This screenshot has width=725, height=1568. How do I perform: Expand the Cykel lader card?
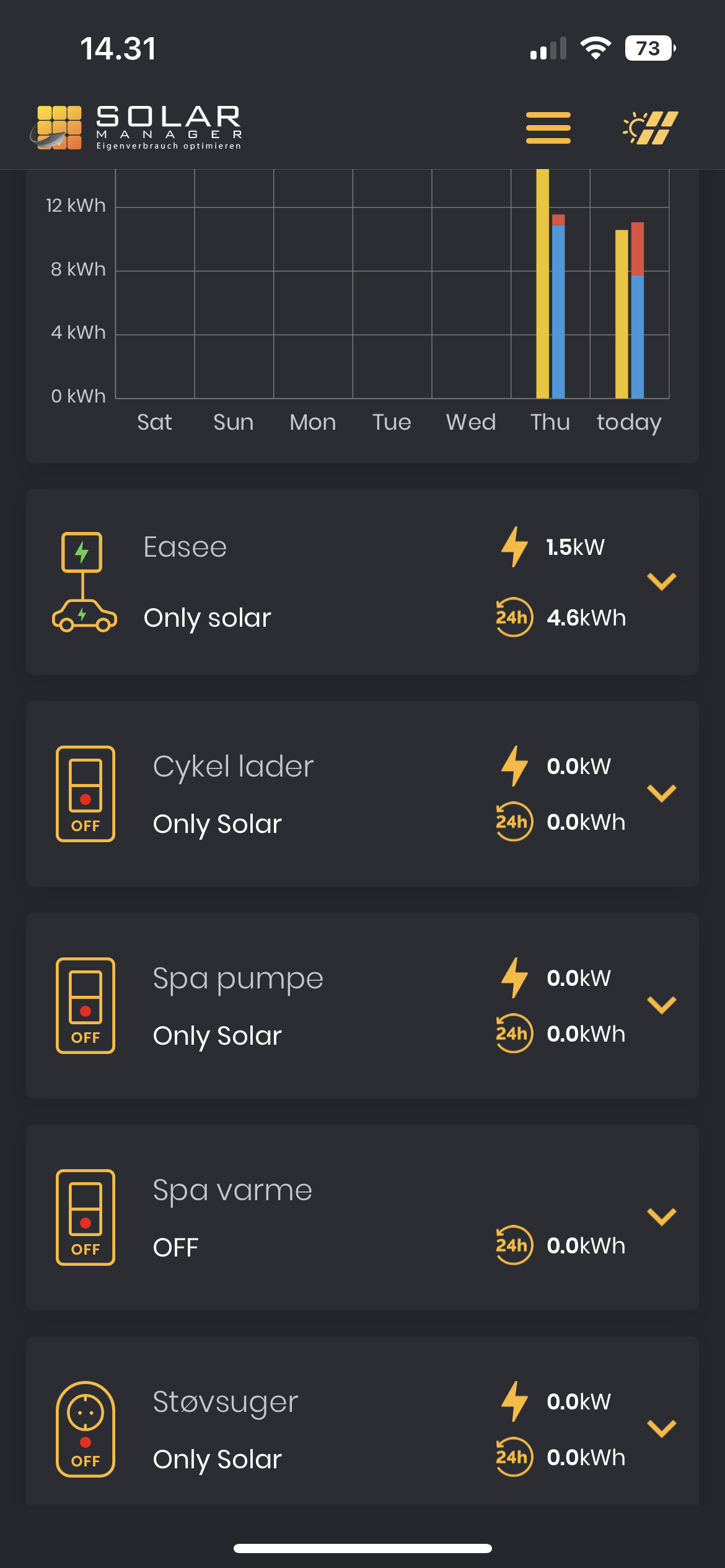tap(661, 793)
